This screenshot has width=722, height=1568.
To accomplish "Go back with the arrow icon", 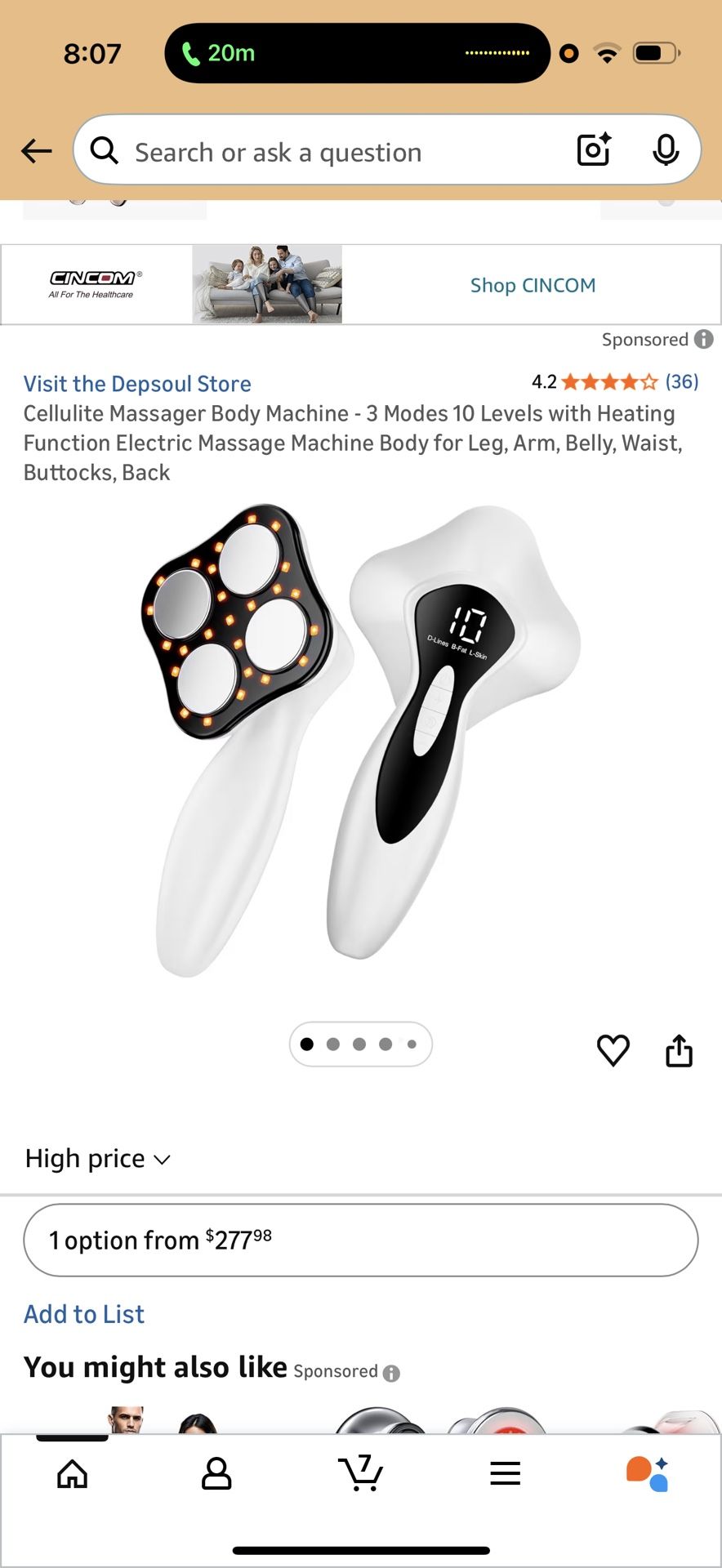I will (x=37, y=151).
